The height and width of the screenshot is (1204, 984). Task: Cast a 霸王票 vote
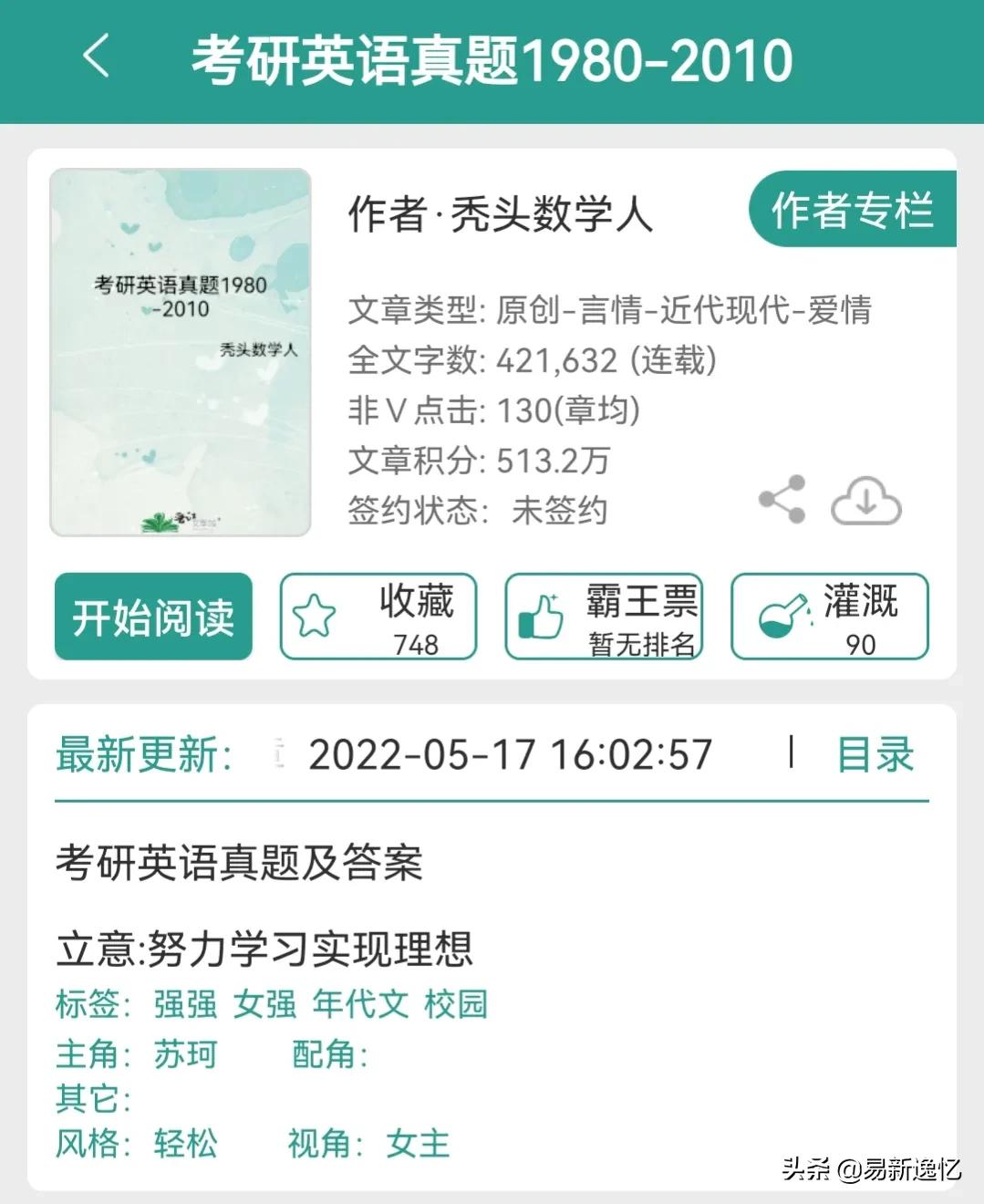coord(604,617)
